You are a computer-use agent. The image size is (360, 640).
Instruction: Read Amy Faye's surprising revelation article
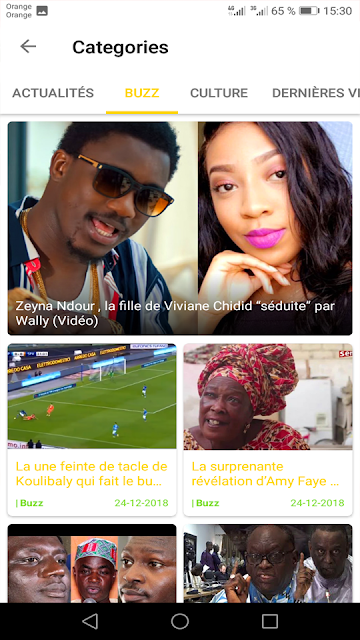pyautogui.click(x=268, y=430)
